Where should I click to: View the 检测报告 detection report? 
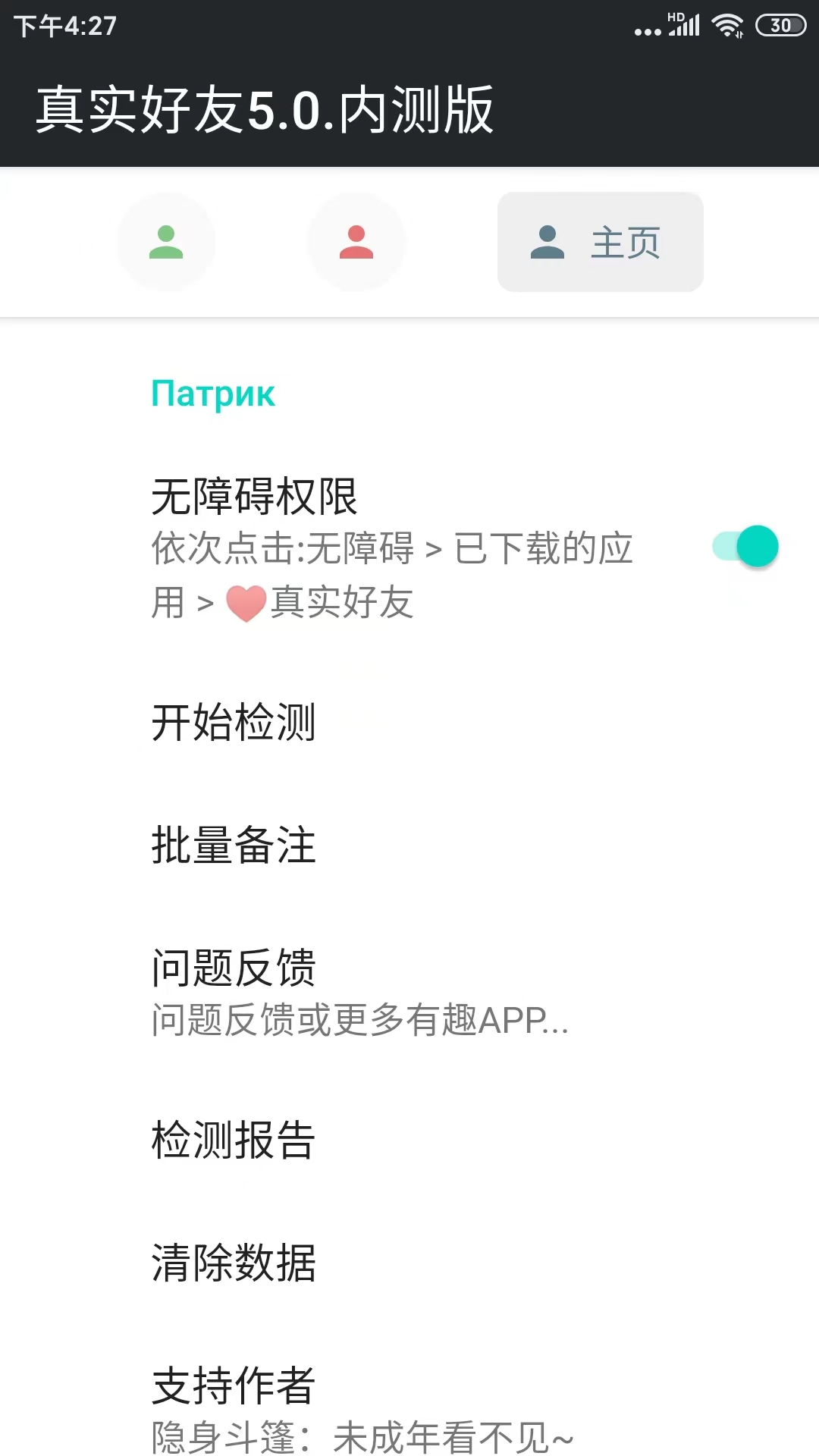click(x=409, y=1140)
